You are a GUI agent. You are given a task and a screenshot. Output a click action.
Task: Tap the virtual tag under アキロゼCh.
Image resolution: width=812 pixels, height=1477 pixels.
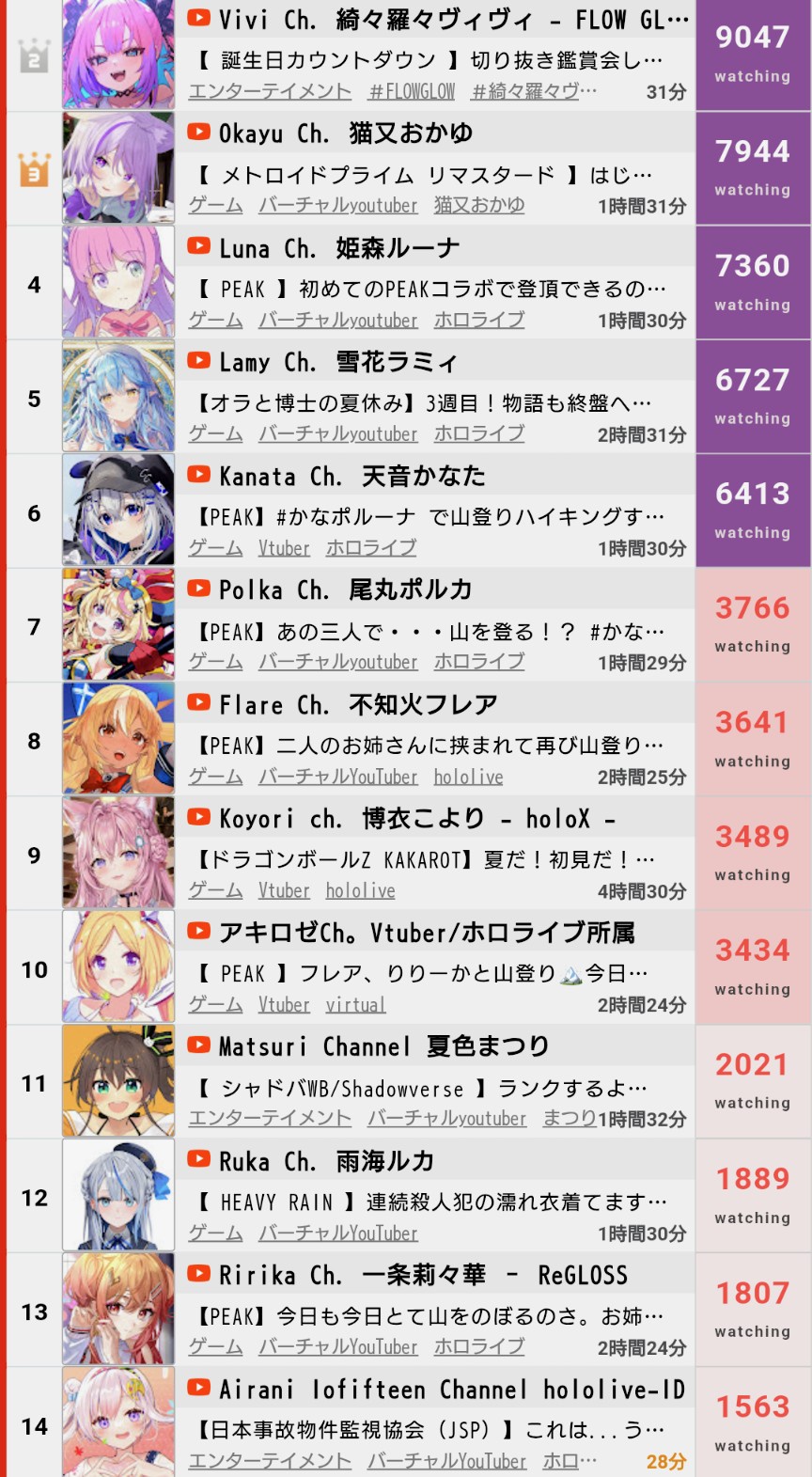355,1005
